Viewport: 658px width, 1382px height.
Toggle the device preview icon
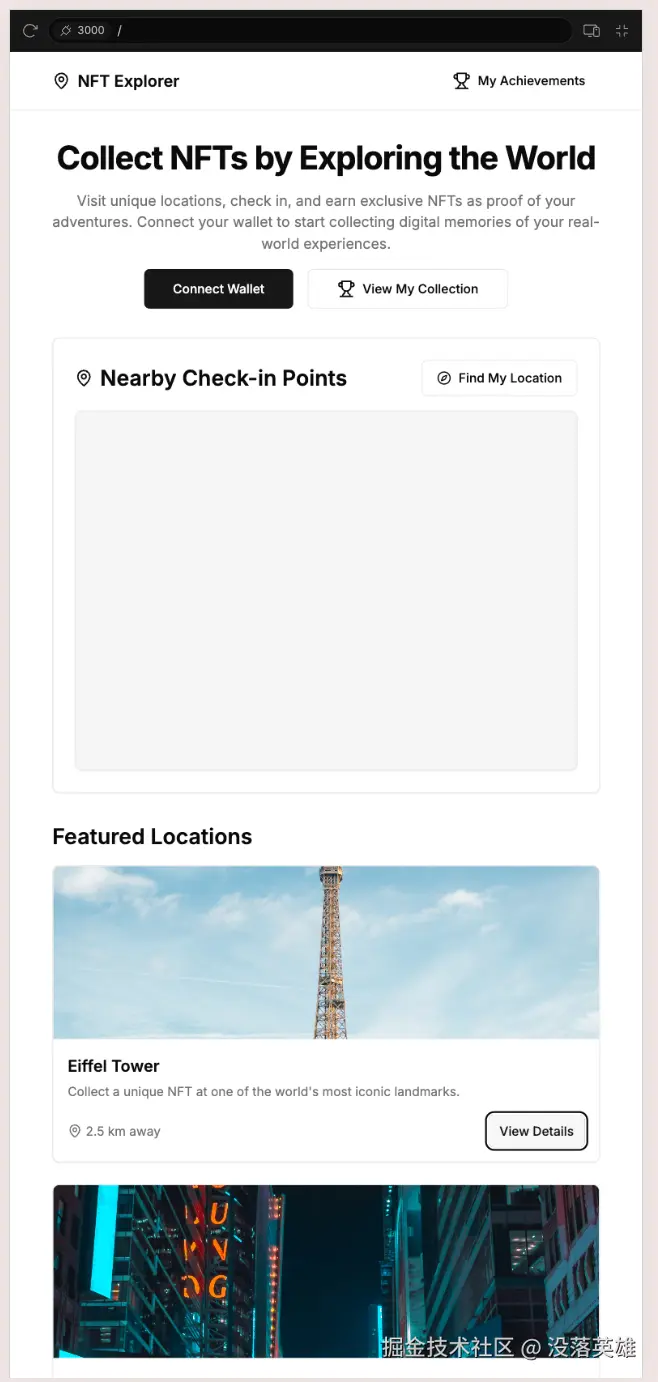(x=591, y=30)
